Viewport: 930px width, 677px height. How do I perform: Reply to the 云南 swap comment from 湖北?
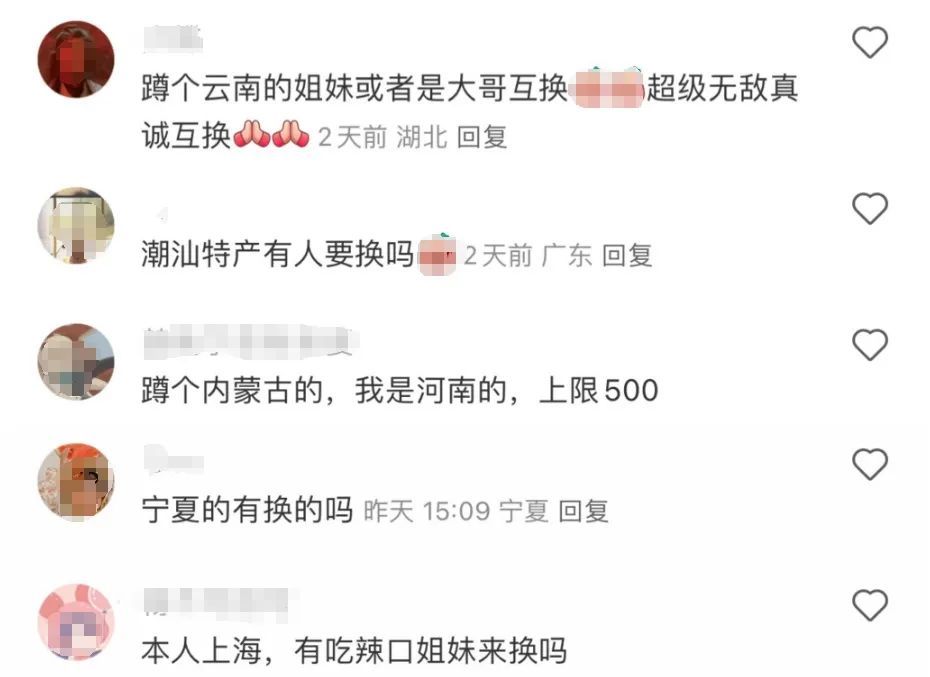pos(482,136)
